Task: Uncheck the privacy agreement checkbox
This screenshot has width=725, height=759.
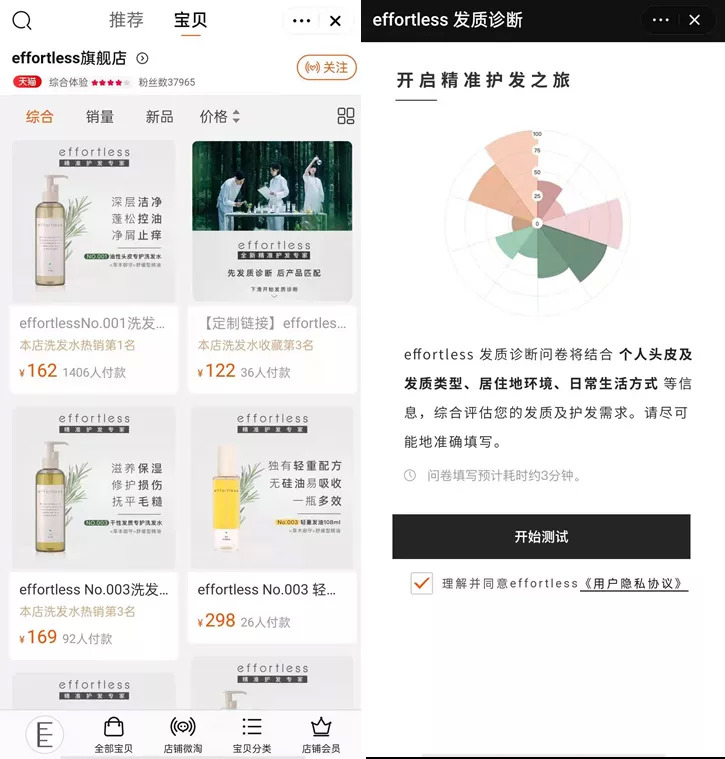Action: 421,583
